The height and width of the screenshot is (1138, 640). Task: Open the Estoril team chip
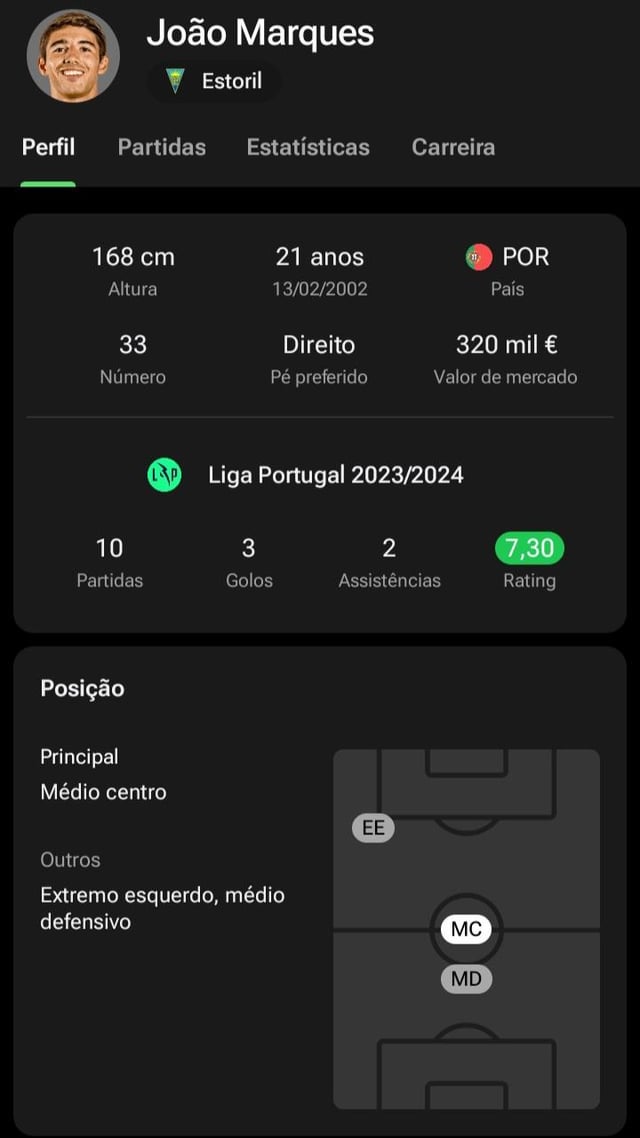[214, 82]
